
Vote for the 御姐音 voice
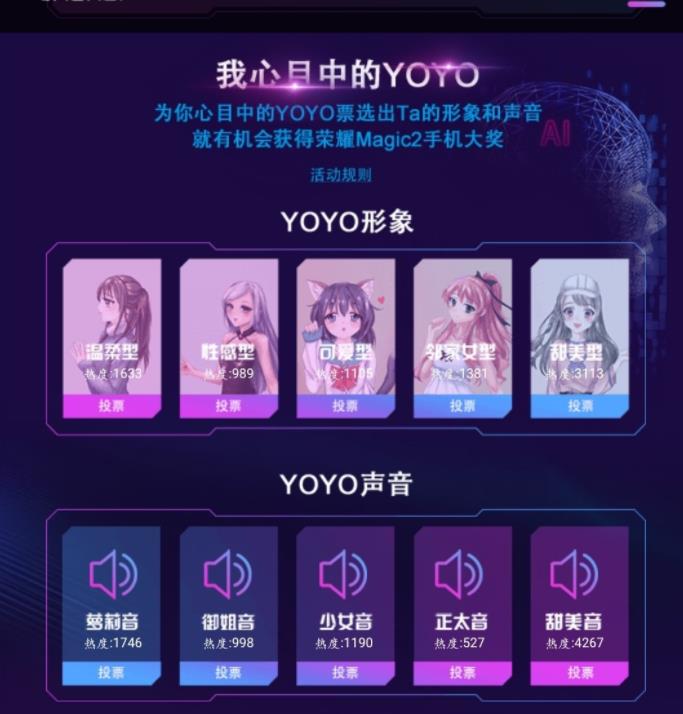coord(228,673)
